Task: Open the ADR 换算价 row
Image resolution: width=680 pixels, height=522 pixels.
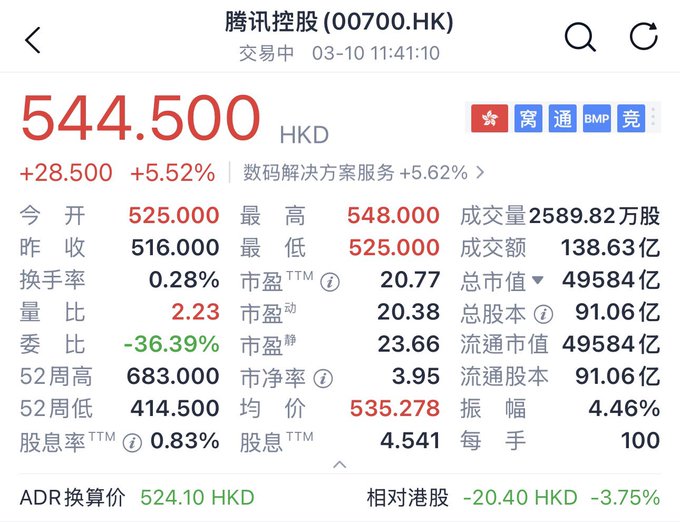Action: 340,497
